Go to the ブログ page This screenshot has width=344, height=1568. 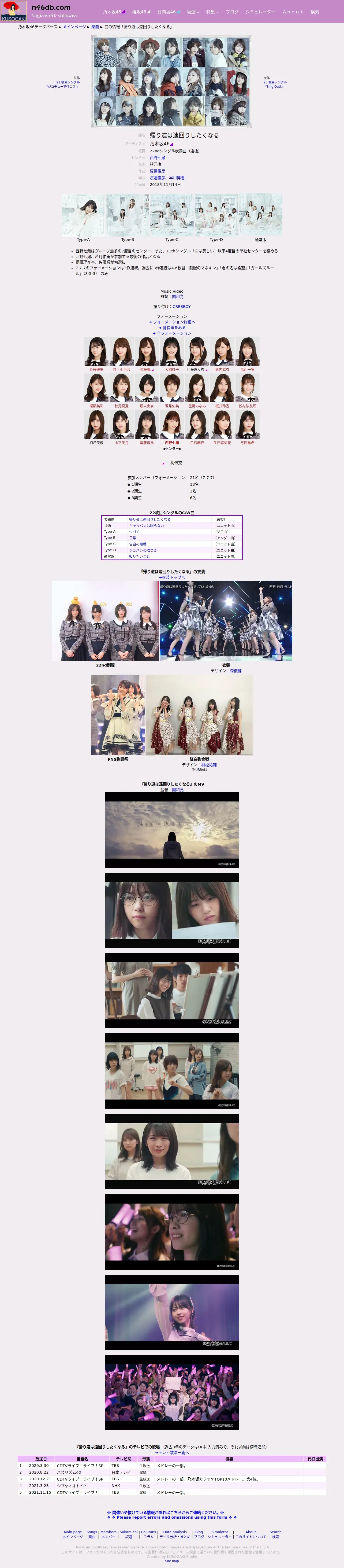click(x=232, y=12)
